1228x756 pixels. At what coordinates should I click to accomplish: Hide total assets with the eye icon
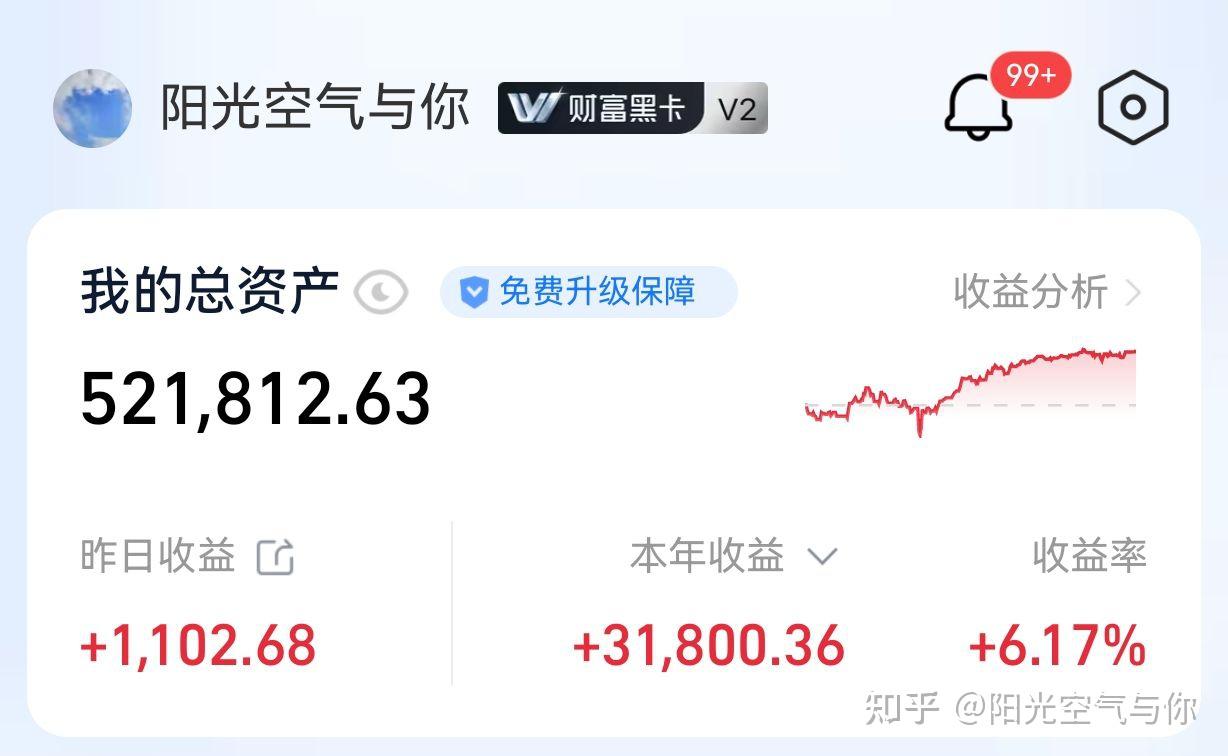(381, 293)
